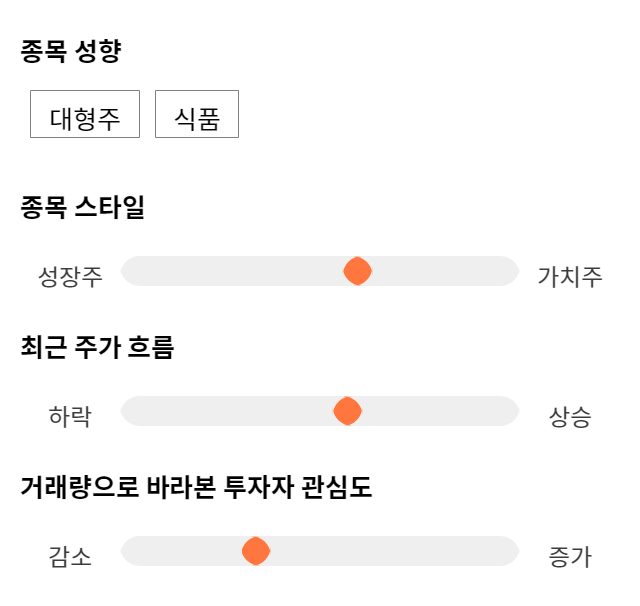
Task: Select the 대형주 chip
Action: click(x=85, y=114)
